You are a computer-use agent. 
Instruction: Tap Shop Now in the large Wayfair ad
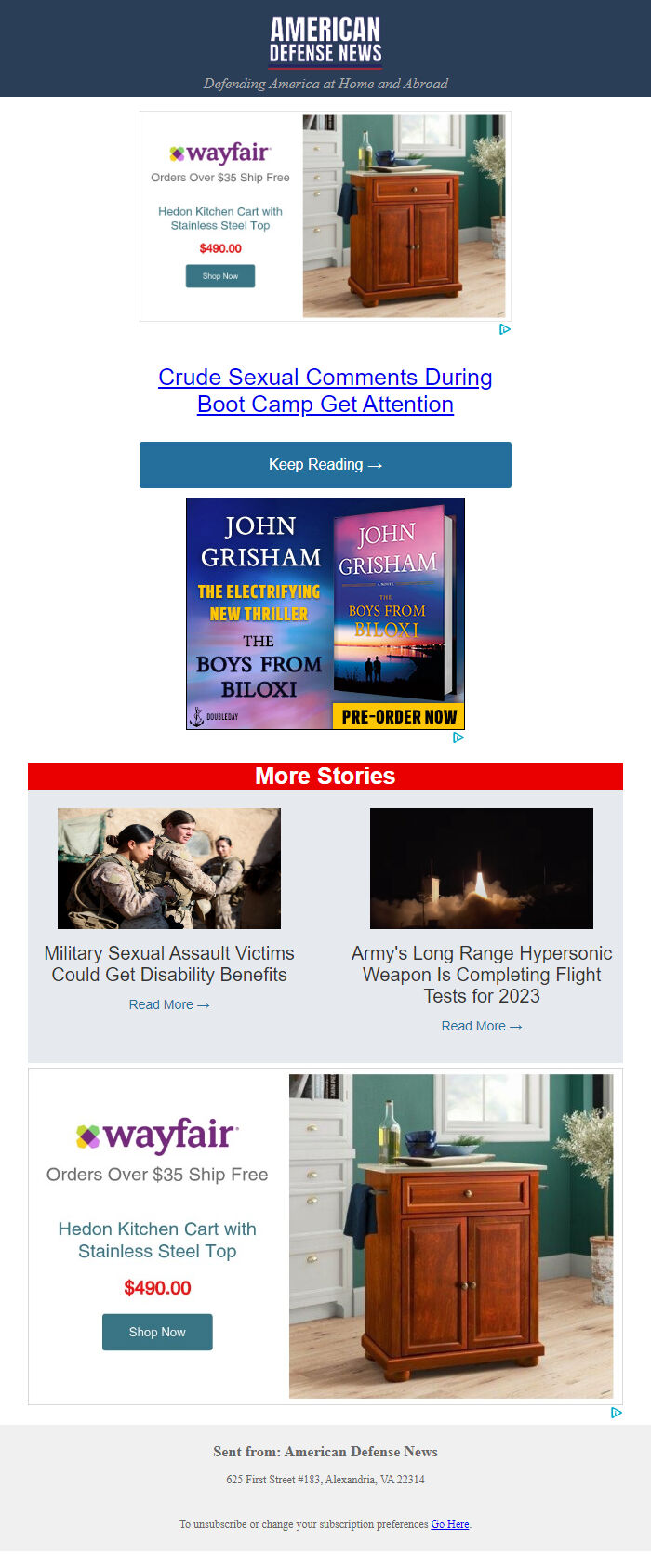click(157, 1332)
